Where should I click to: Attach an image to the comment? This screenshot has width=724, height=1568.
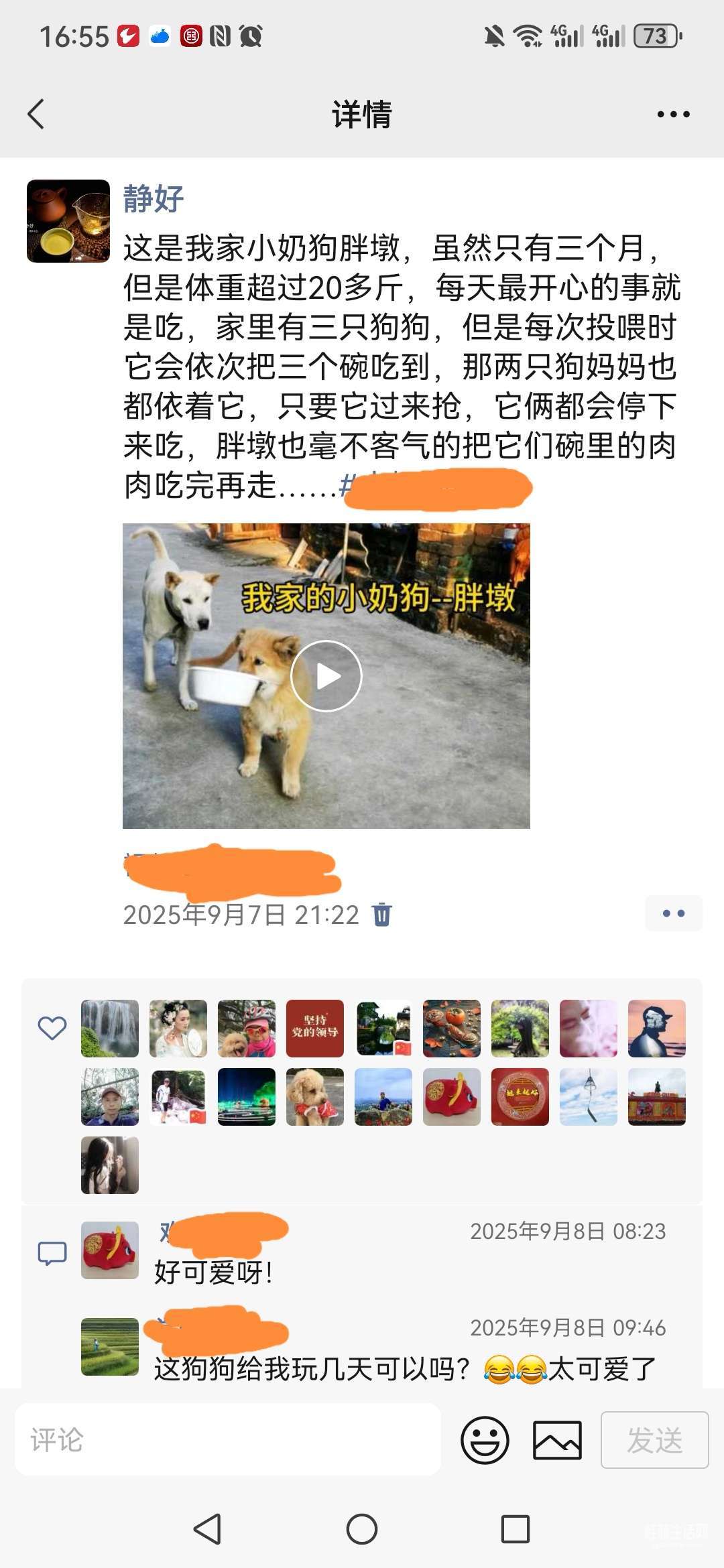pyautogui.click(x=557, y=1440)
